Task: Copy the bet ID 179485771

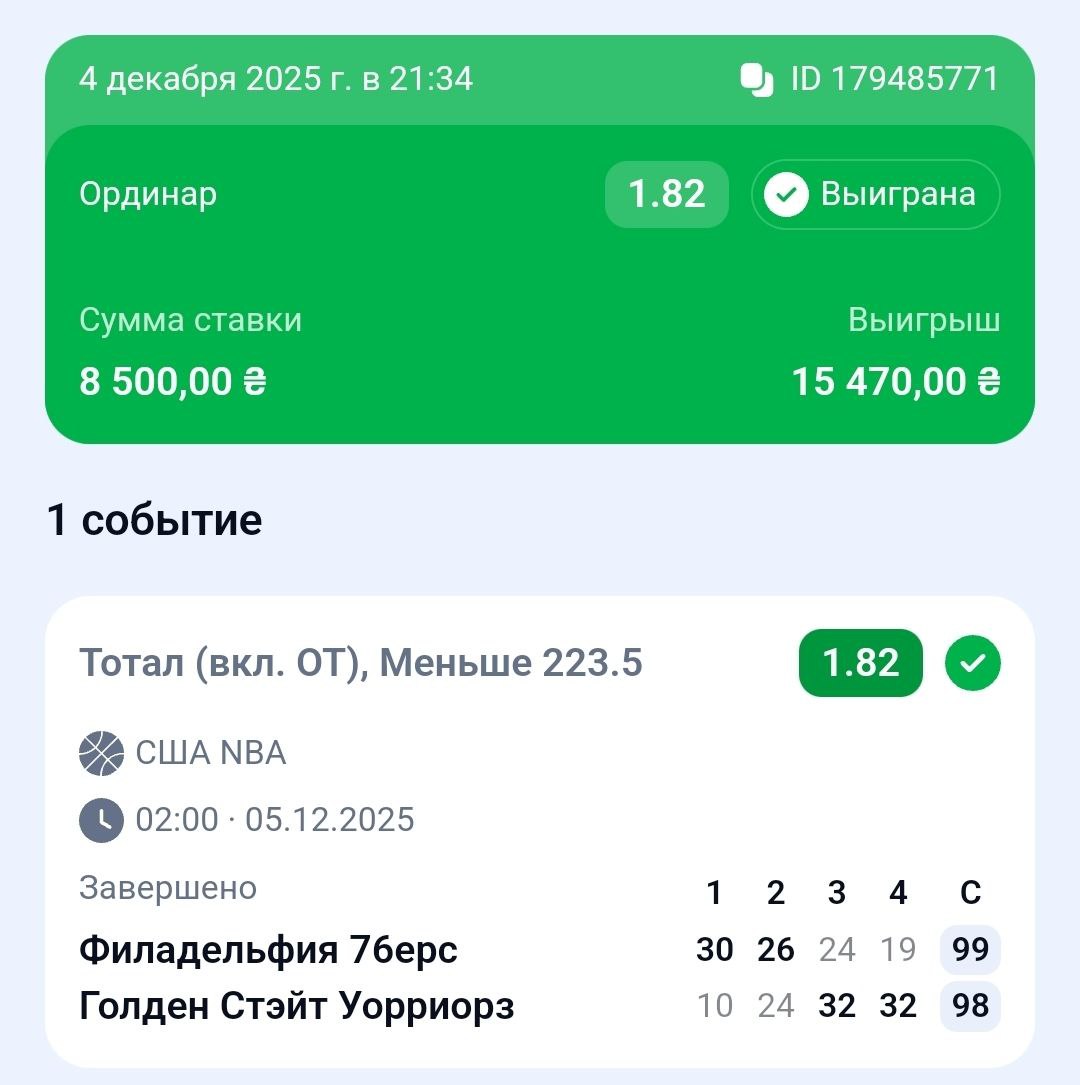Action: point(757,80)
